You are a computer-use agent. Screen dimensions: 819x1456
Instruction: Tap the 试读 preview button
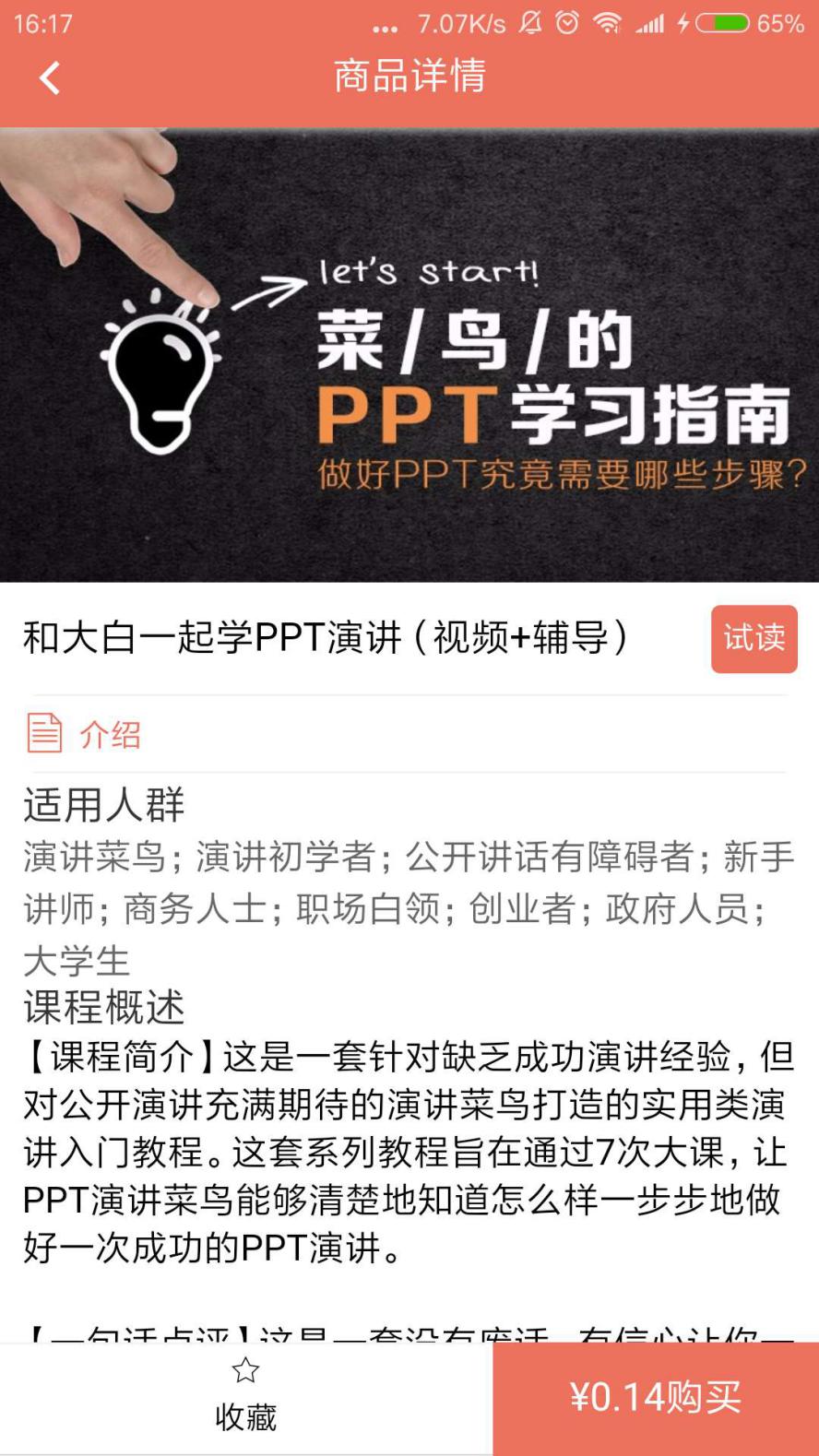point(754,638)
